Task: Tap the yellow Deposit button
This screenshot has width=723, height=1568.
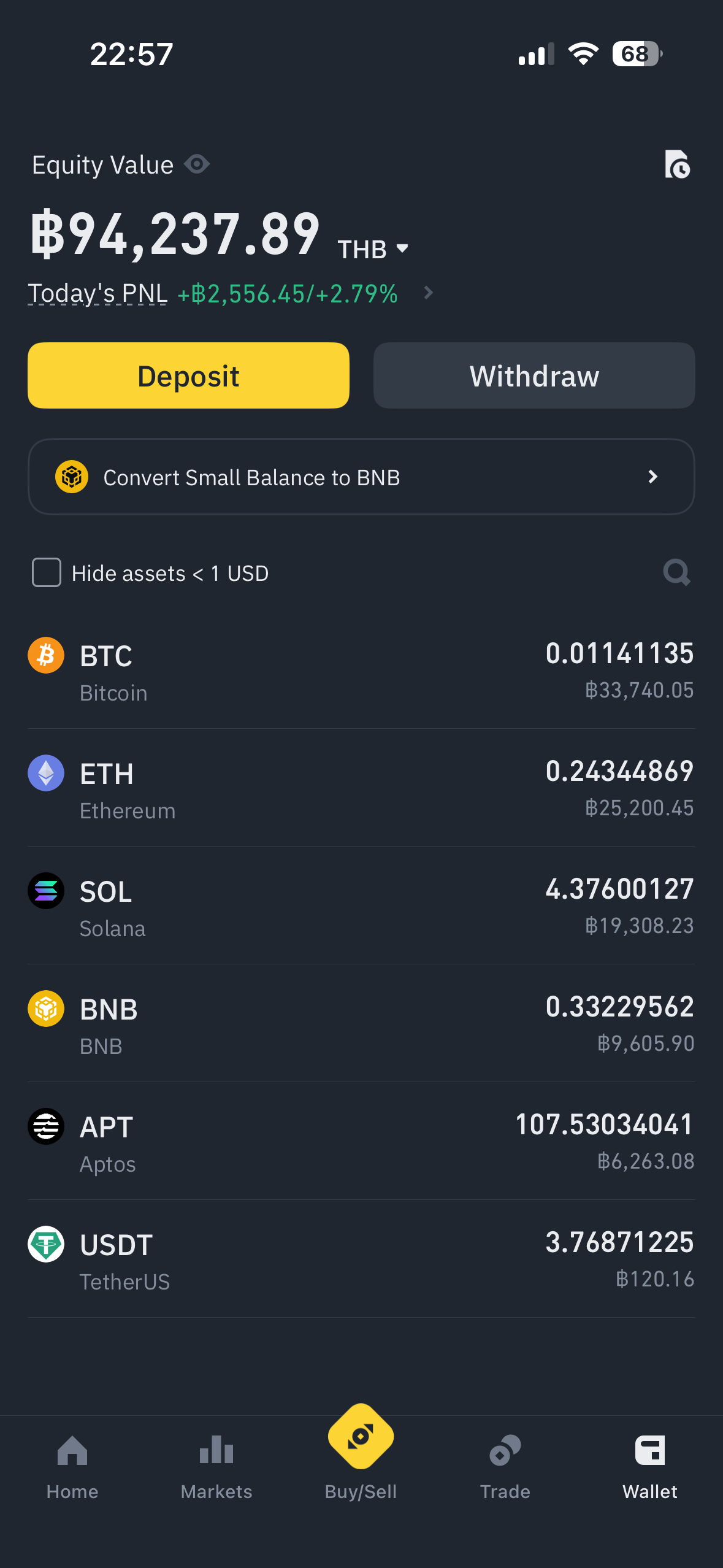Action: pos(188,375)
